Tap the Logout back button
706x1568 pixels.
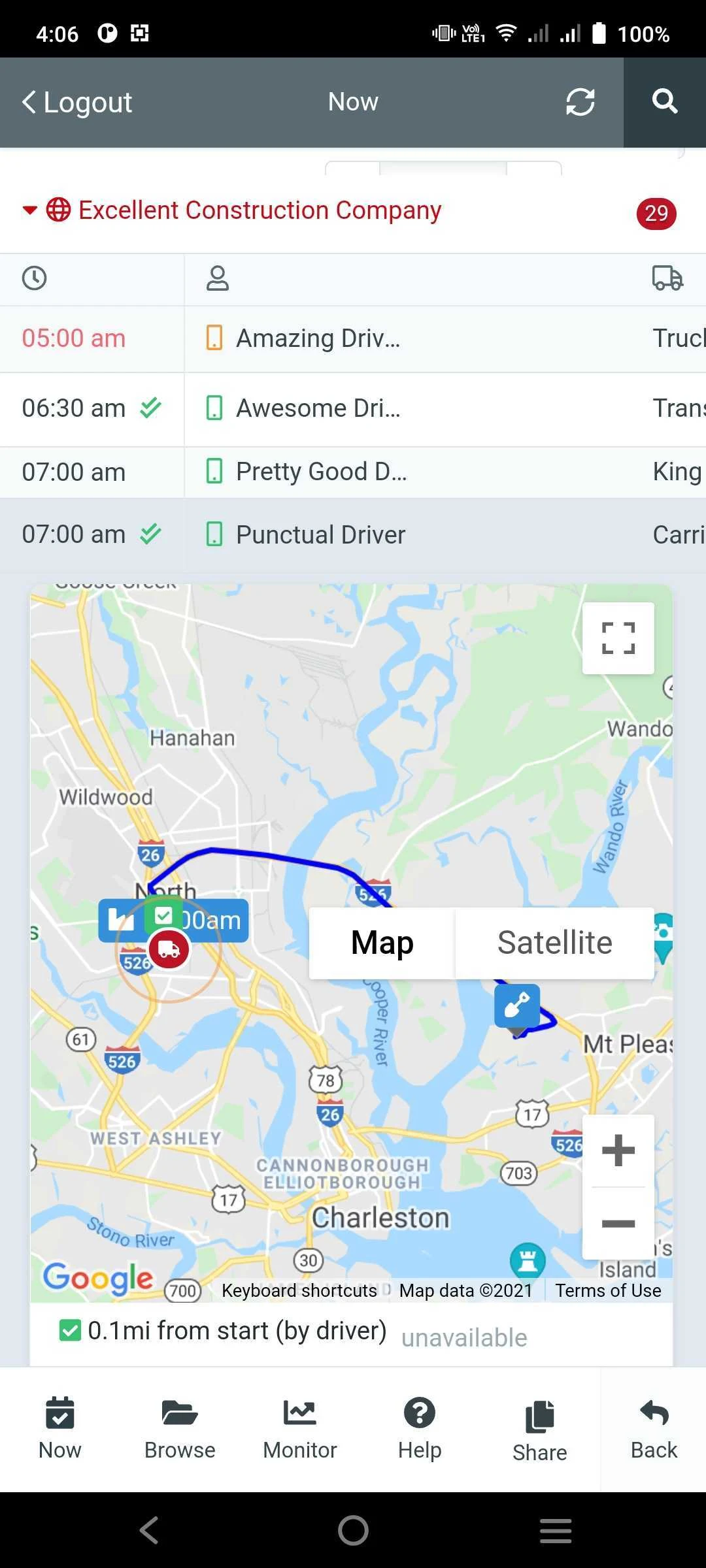point(77,102)
